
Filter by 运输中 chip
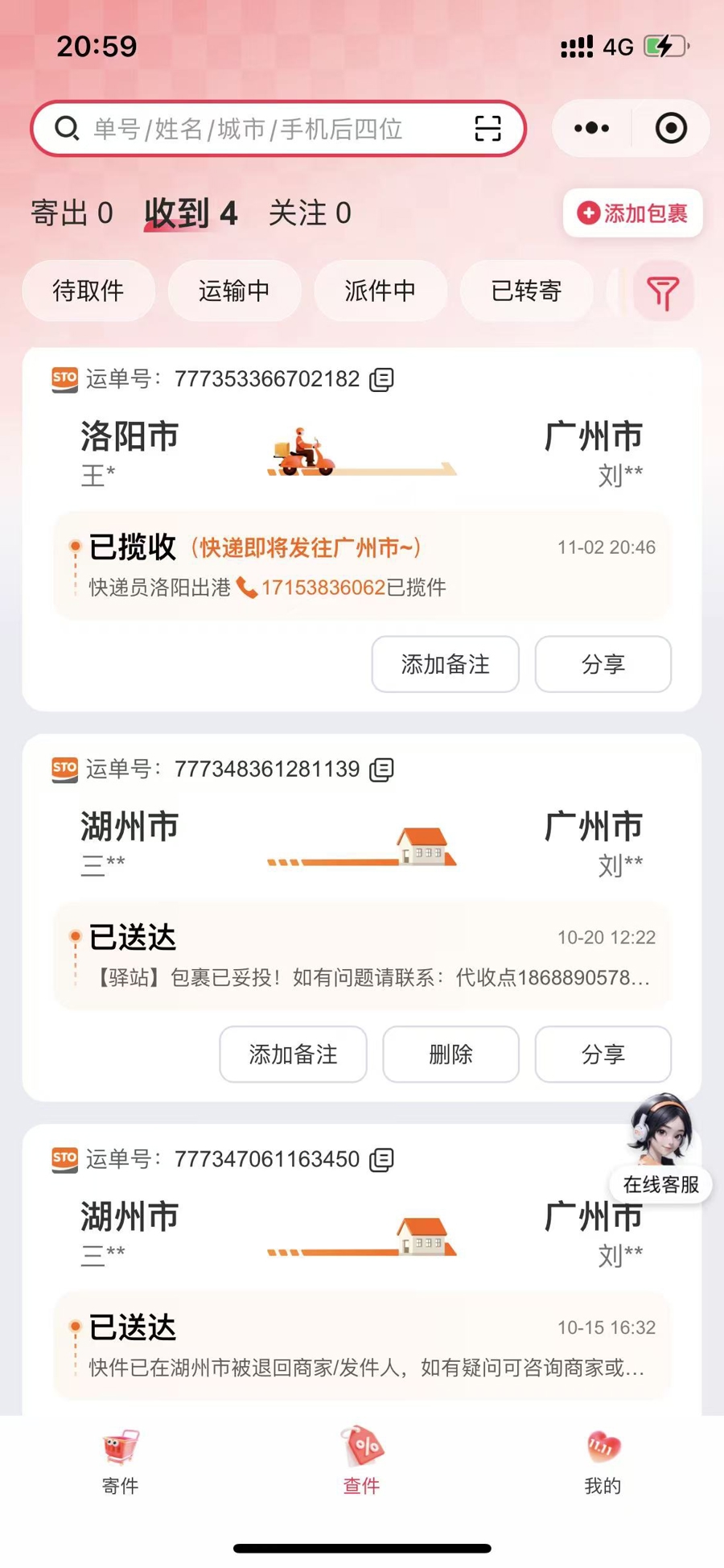click(x=234, y=291)
